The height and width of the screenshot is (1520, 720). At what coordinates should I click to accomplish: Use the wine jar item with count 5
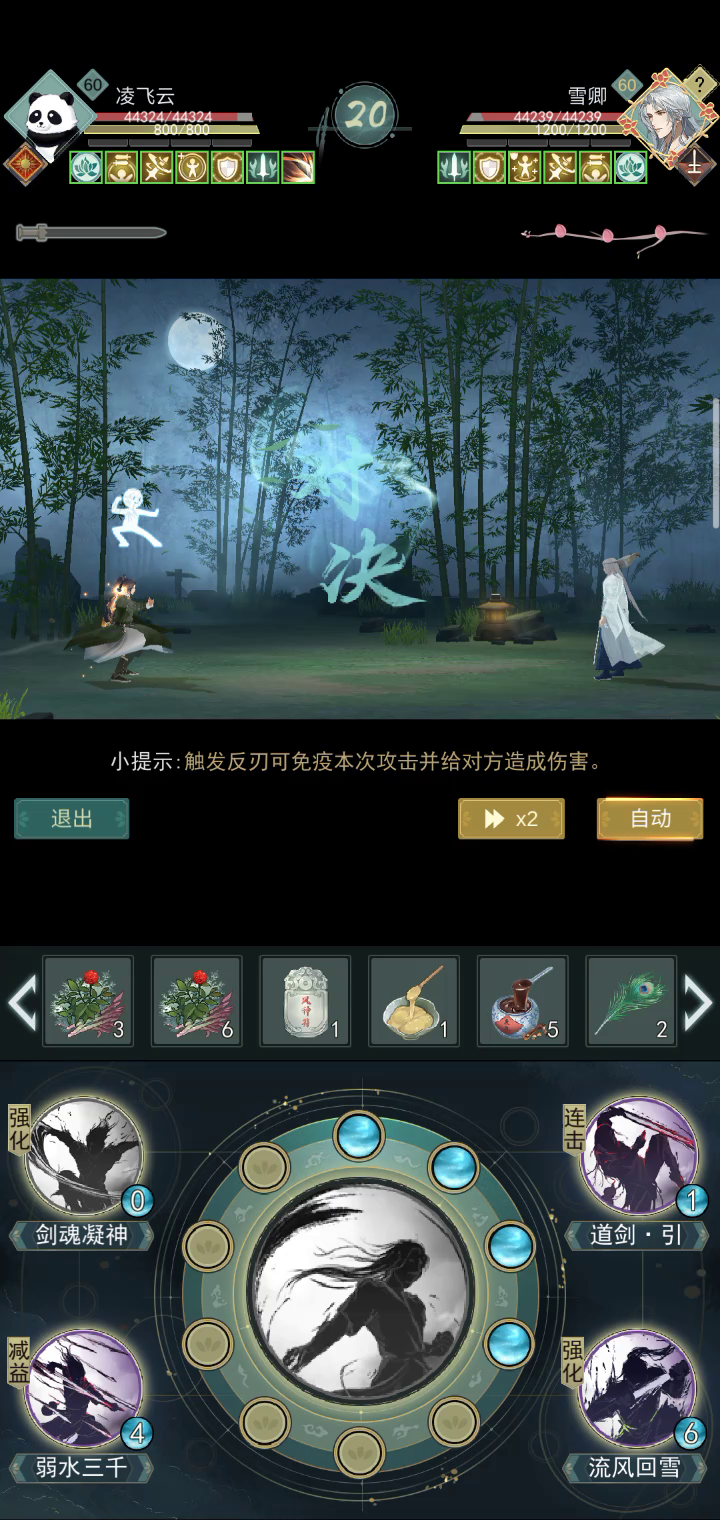click(522, 1002)
